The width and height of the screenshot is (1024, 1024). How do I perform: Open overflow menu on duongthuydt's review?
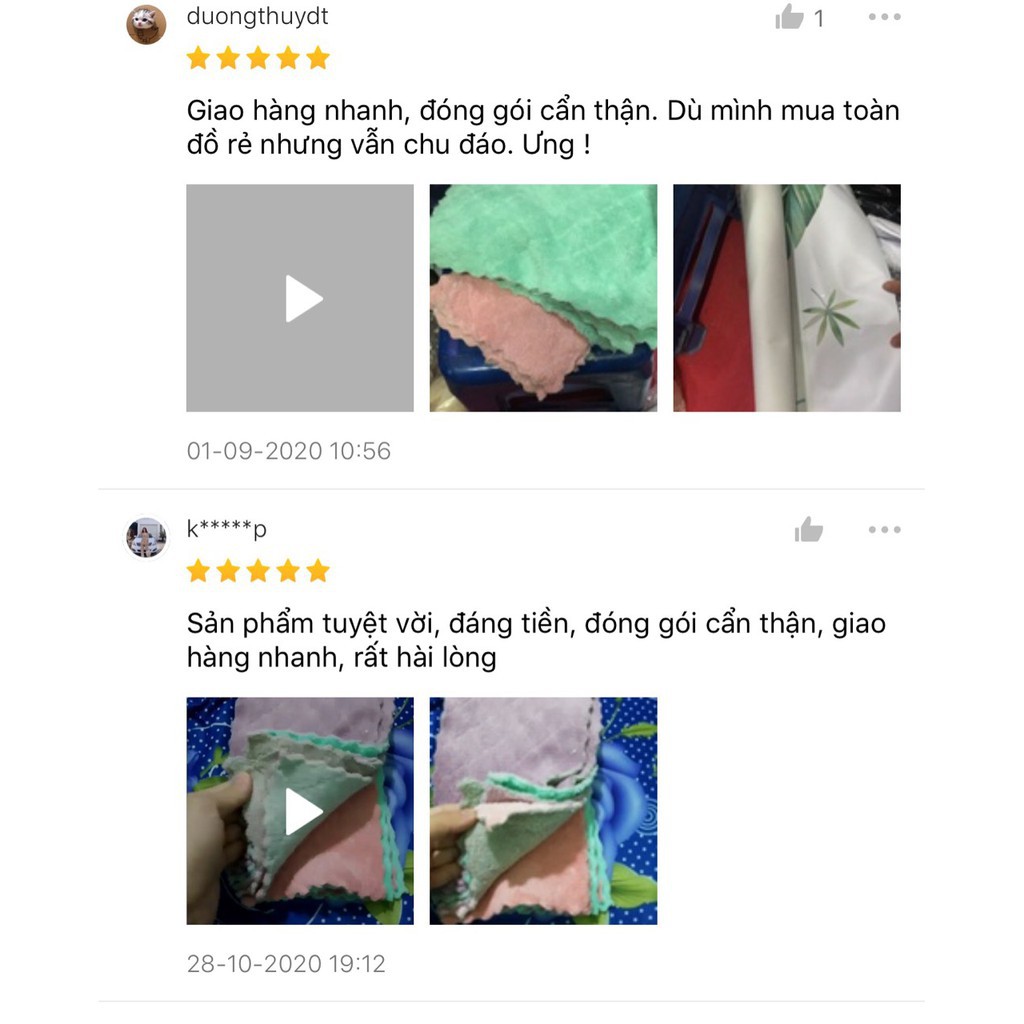[x=884, y=17]
